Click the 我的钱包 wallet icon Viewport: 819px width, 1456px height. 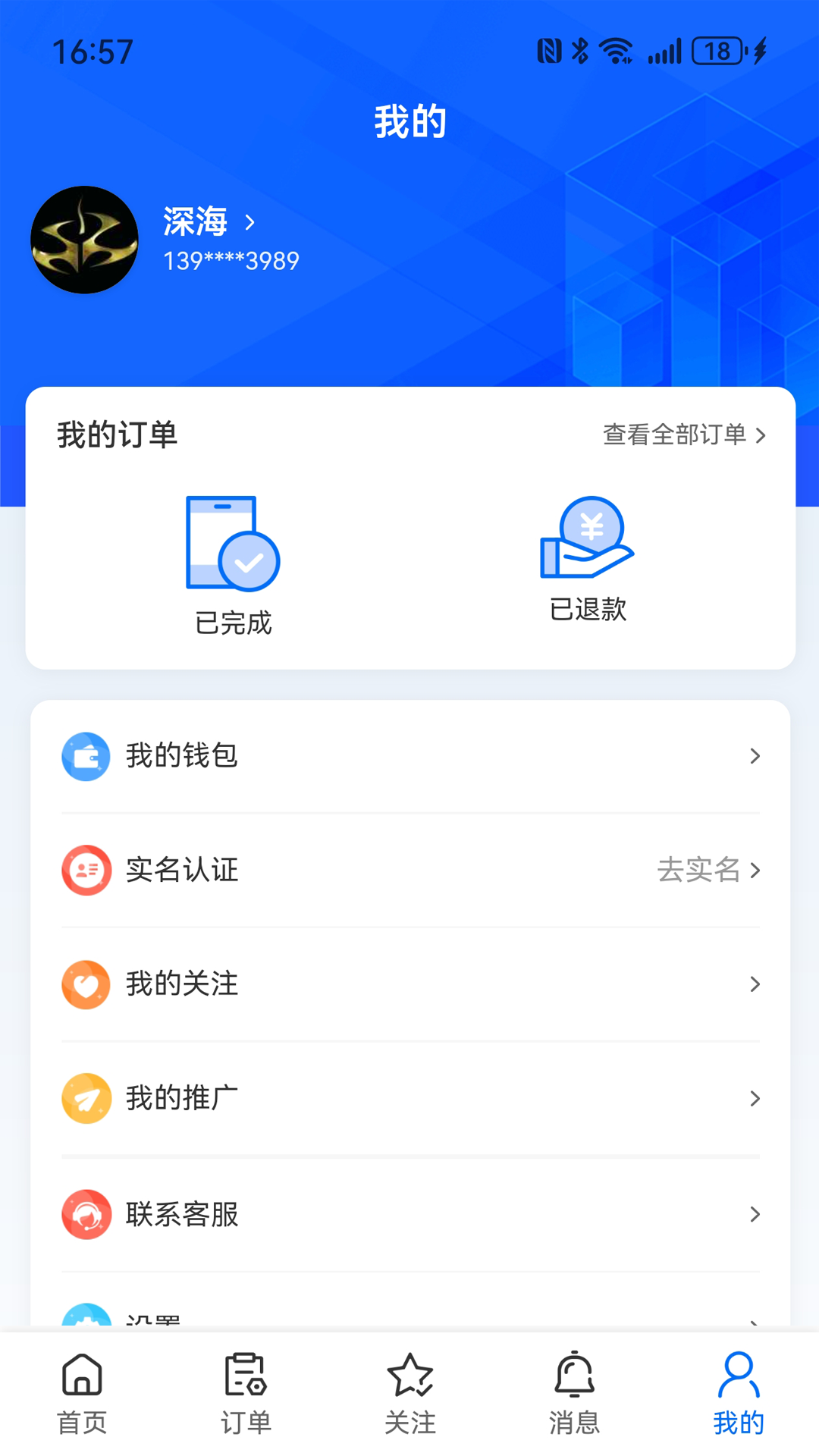point(86,756)
